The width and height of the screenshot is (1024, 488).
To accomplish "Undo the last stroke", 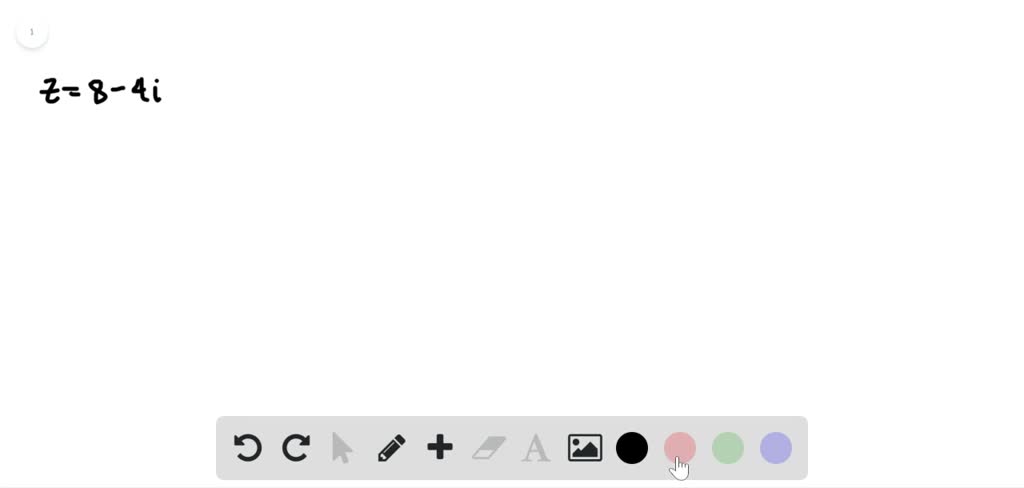I will point(247,447).
